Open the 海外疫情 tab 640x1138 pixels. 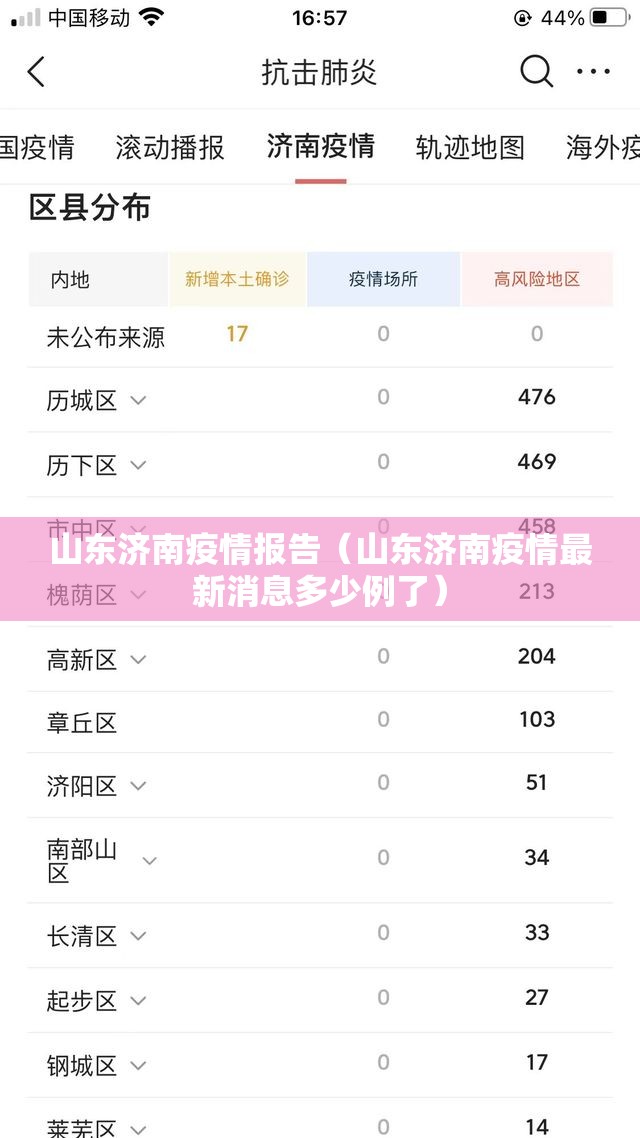[x=603, y=147]
